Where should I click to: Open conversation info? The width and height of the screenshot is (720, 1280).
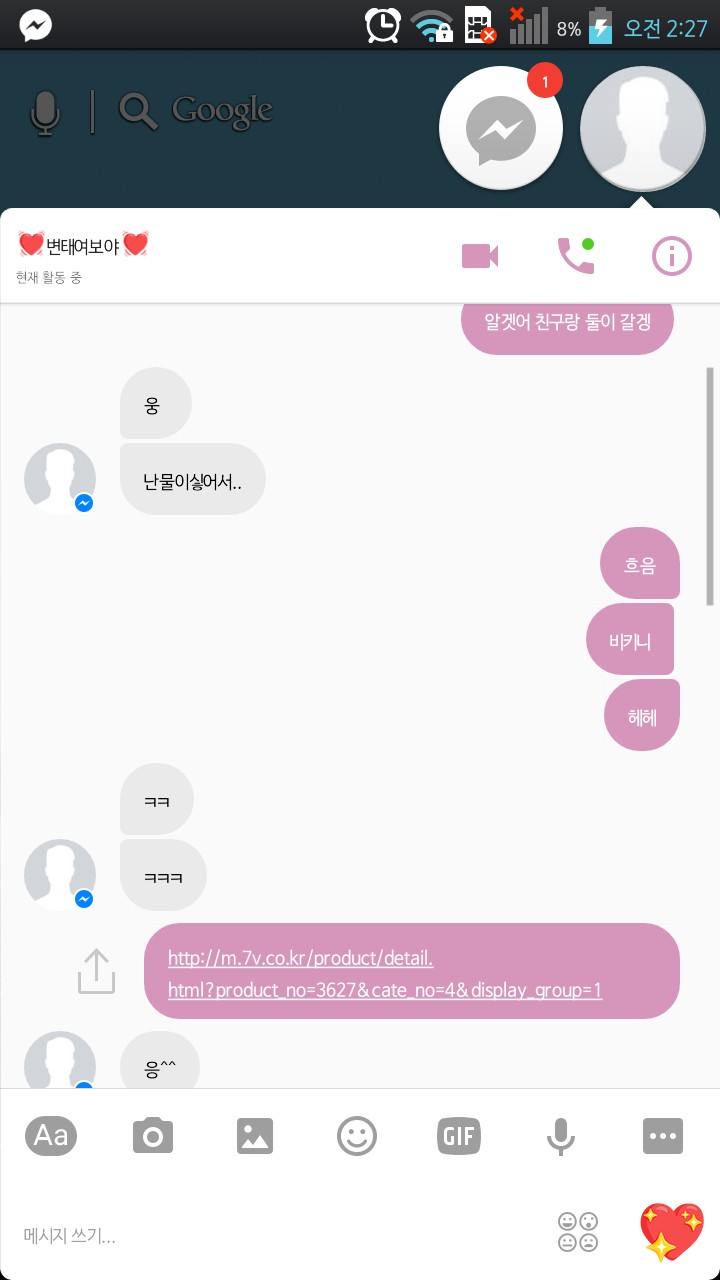click(671, 255)
